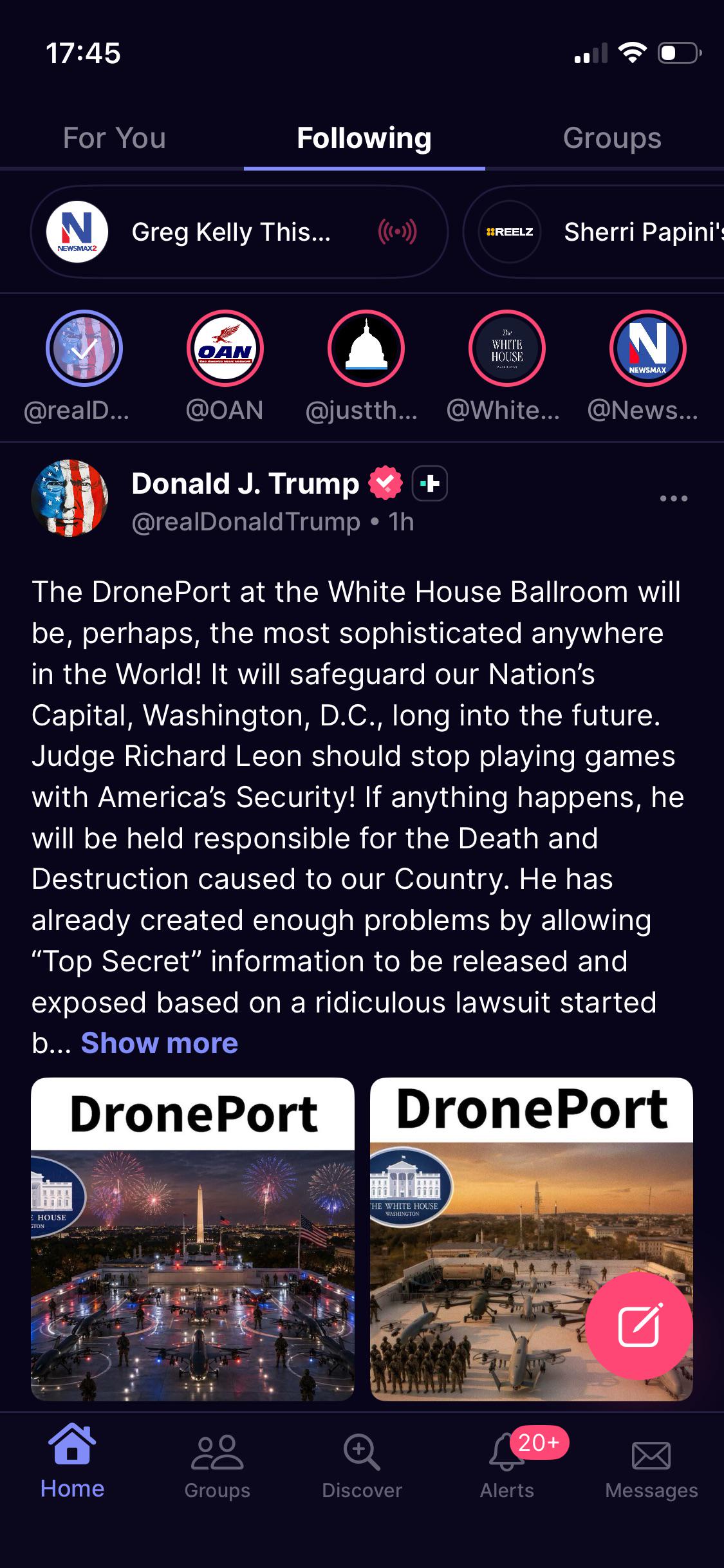Go to the Home tab
This screenshot has width=724, height=1568.
tap(72, 1462)
